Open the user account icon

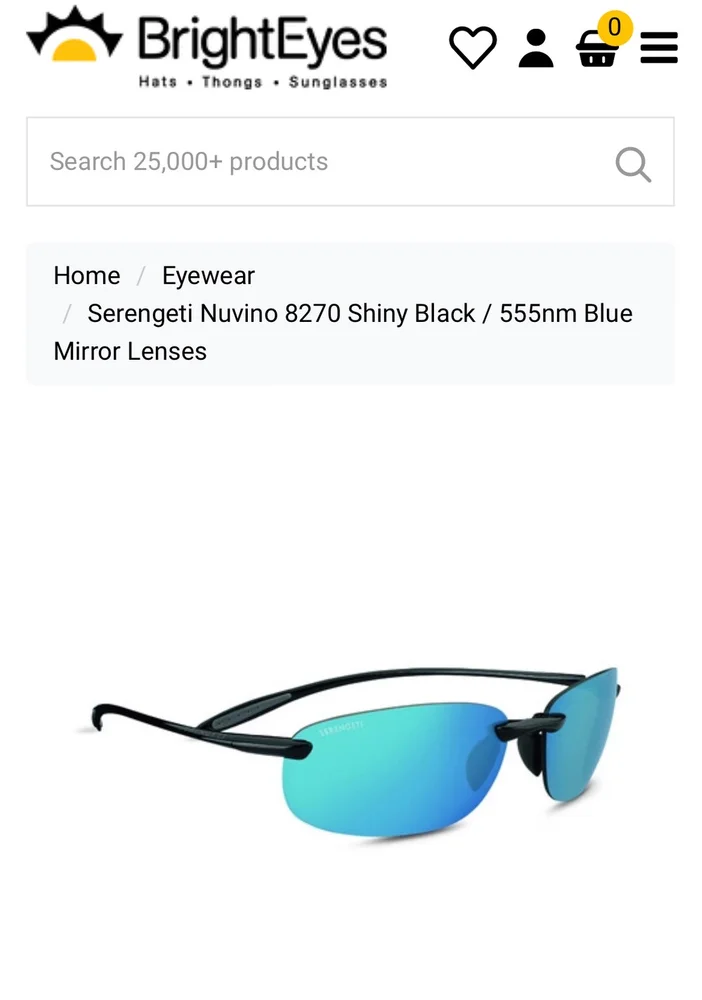pos(536,48)
